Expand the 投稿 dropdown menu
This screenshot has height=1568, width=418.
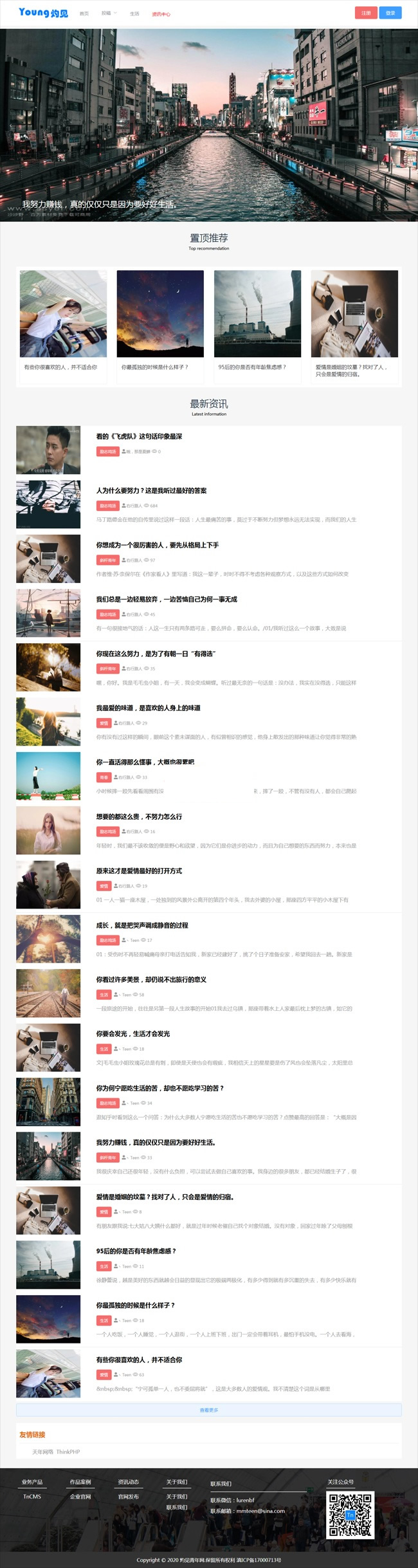[x=109, y=13]
